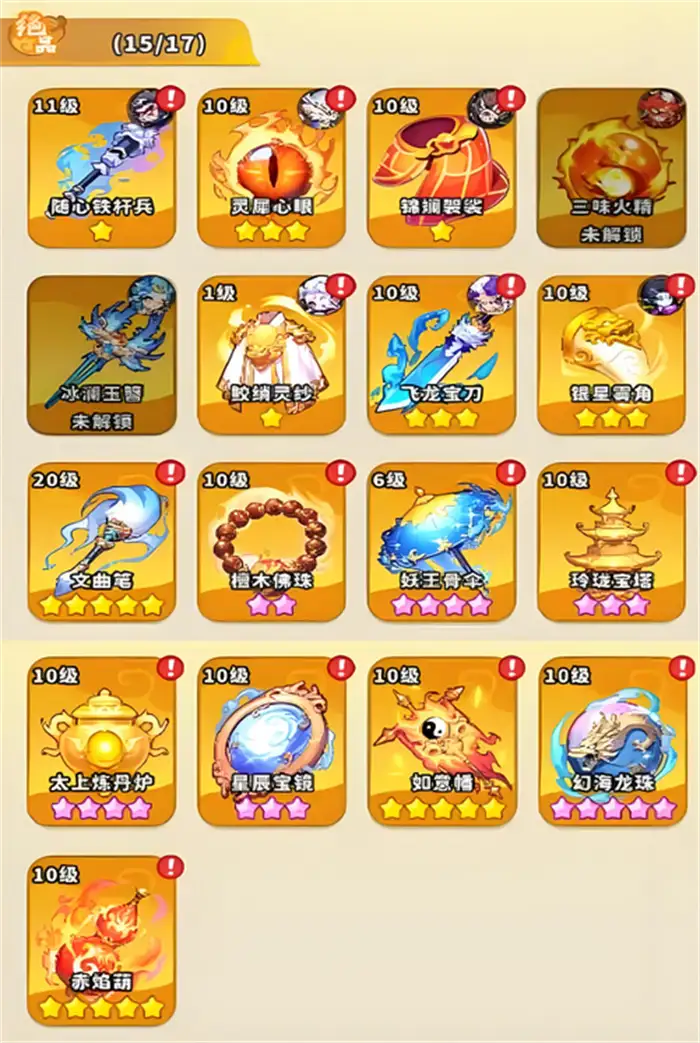This screenshot has height=1043, width=700.
Task: Open the level 20 文曲笔 card
Action: [x=101, y=541]
